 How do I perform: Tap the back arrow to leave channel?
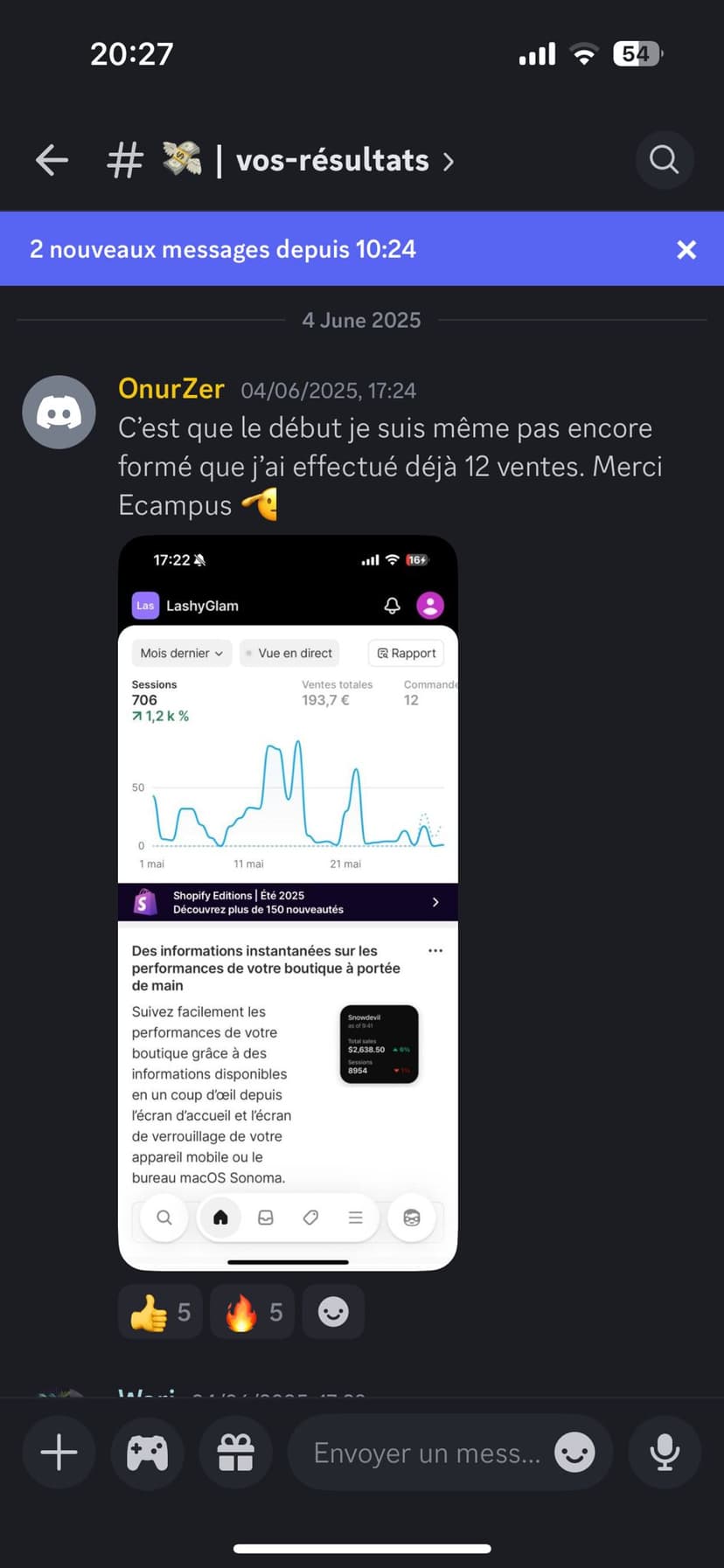51,160
